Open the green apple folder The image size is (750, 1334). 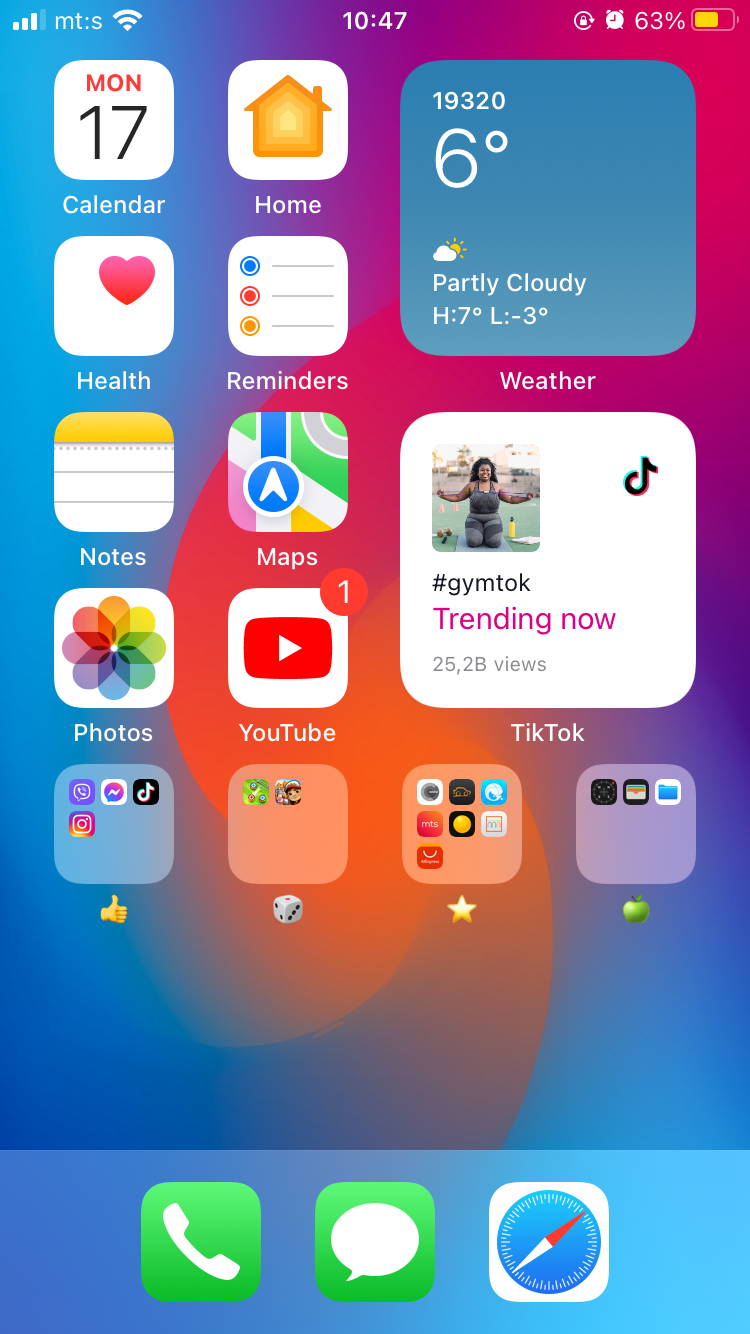(636, 824)
